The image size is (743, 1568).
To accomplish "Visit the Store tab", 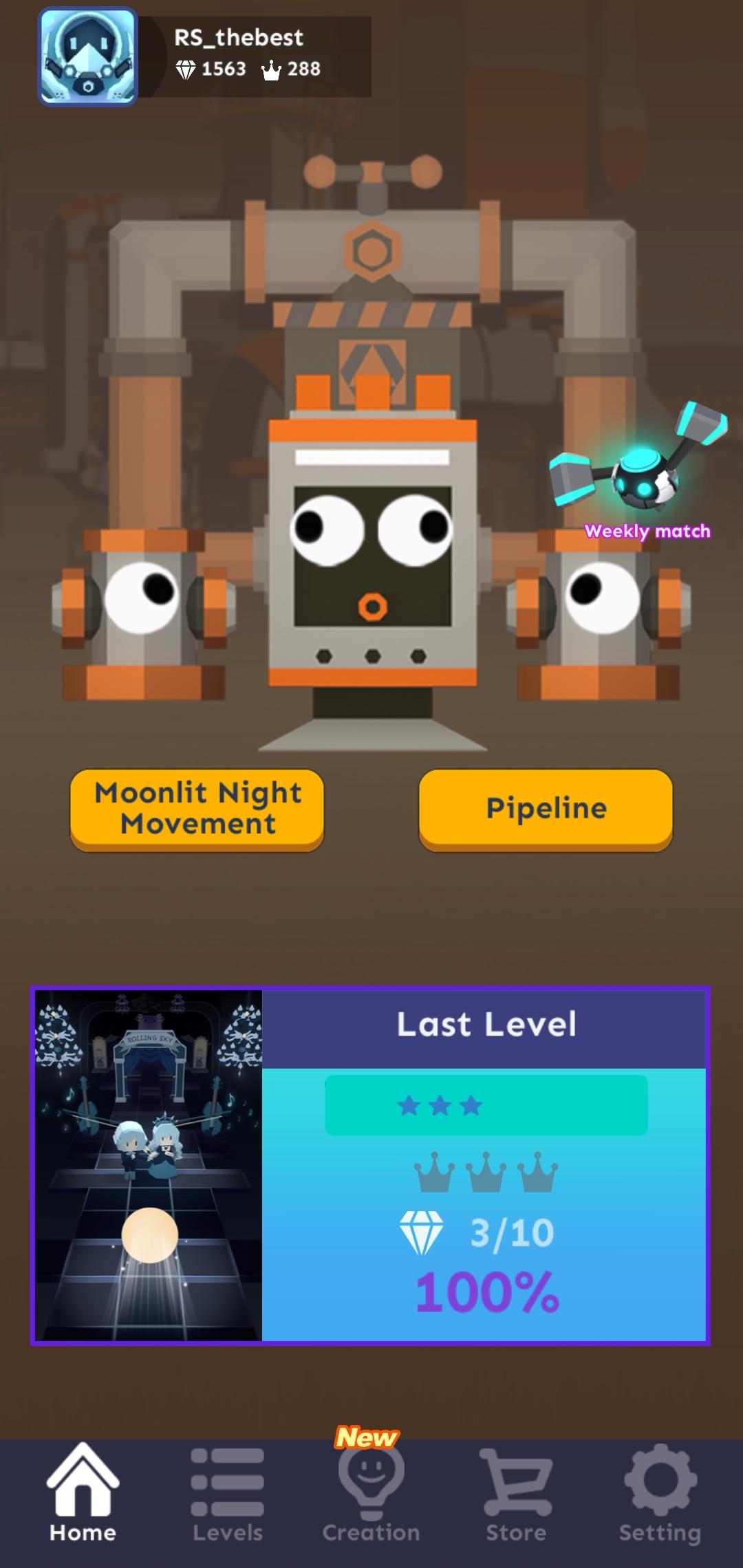I will point(516,1494).
